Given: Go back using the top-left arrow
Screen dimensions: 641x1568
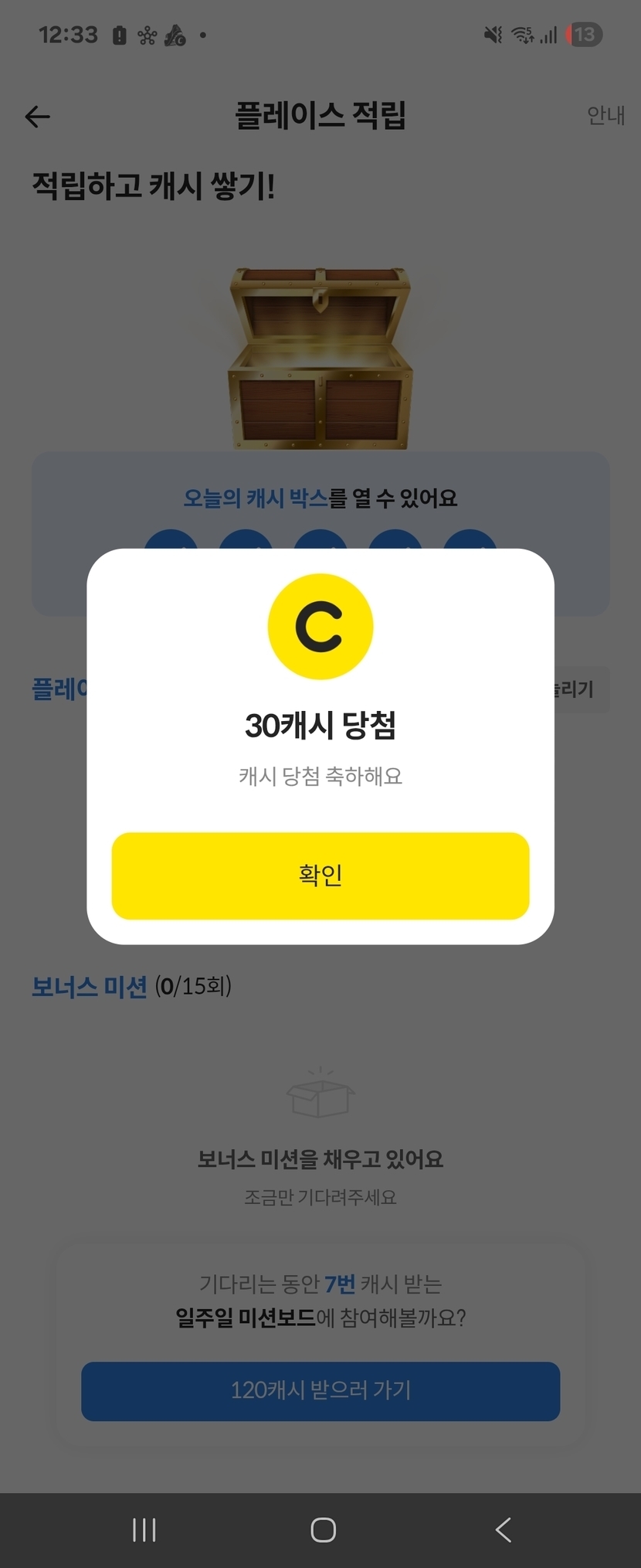Looking at the screenshot, I should (37, 117).
